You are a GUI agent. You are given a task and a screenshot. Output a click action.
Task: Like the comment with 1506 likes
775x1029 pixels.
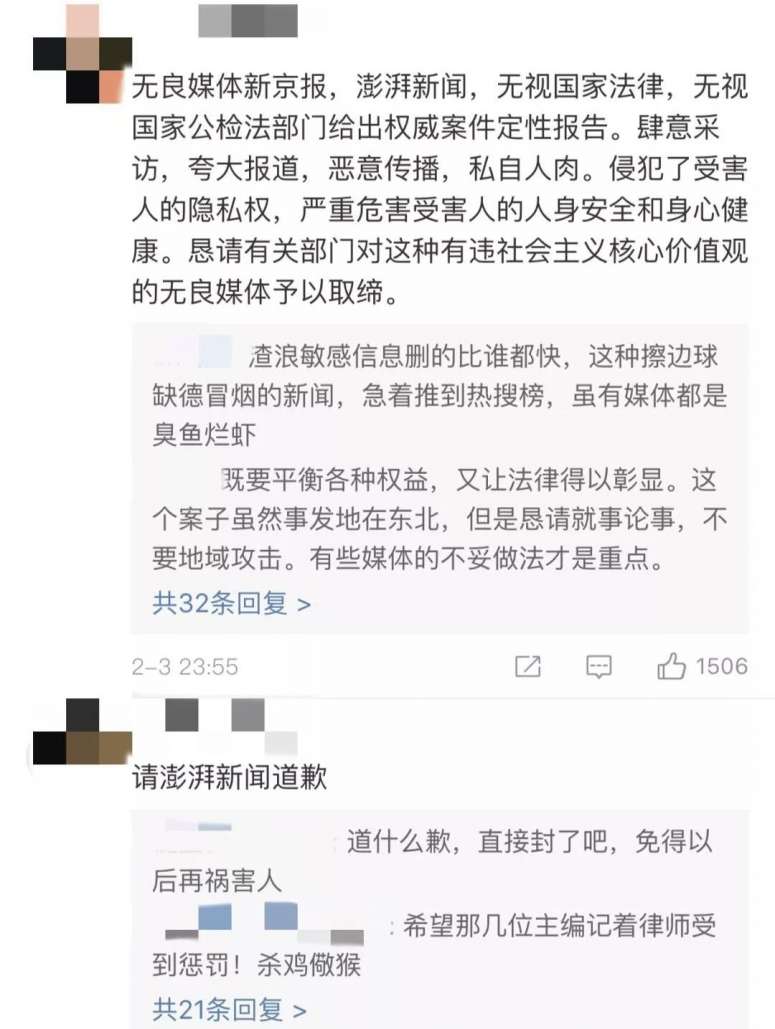click(x=671, y=666)
